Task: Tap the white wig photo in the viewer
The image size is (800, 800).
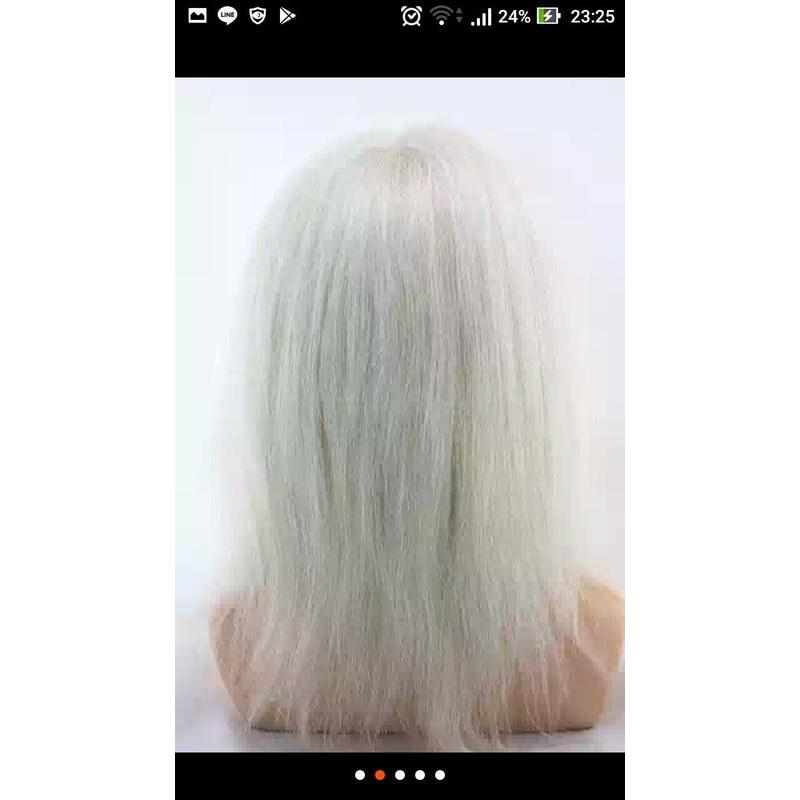Action: (400, 415)
